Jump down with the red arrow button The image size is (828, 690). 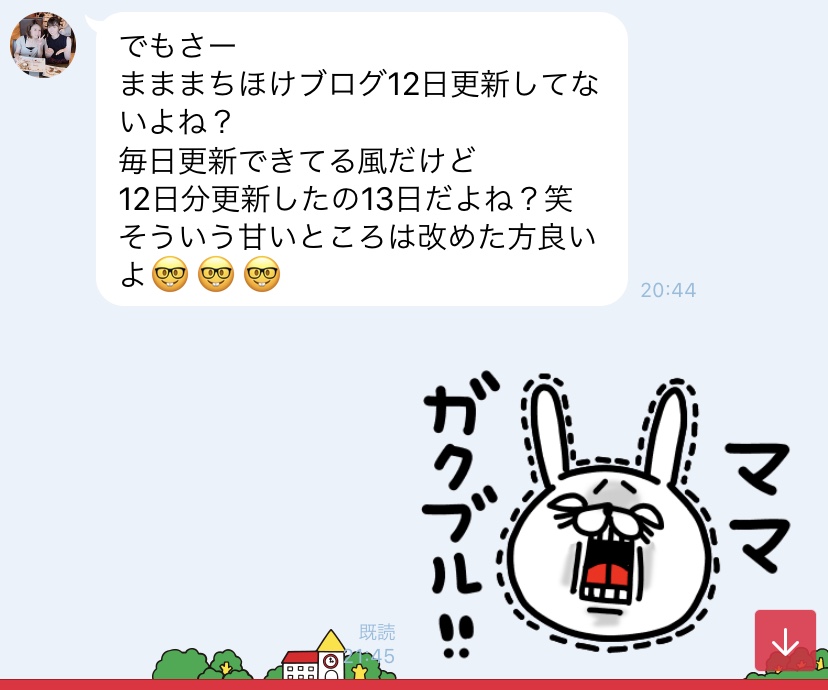(x=785, y=640)
